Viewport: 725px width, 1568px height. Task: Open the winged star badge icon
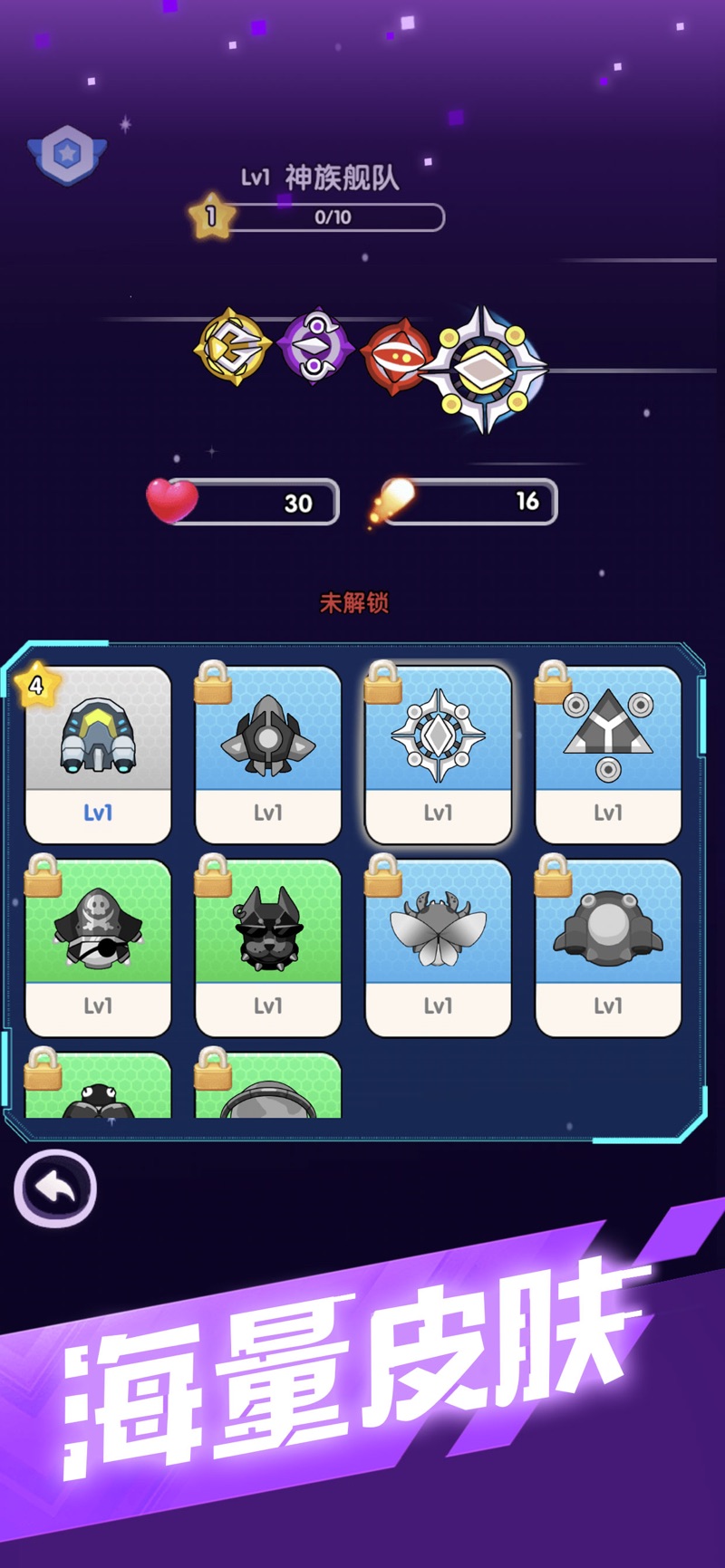point(67,154)
